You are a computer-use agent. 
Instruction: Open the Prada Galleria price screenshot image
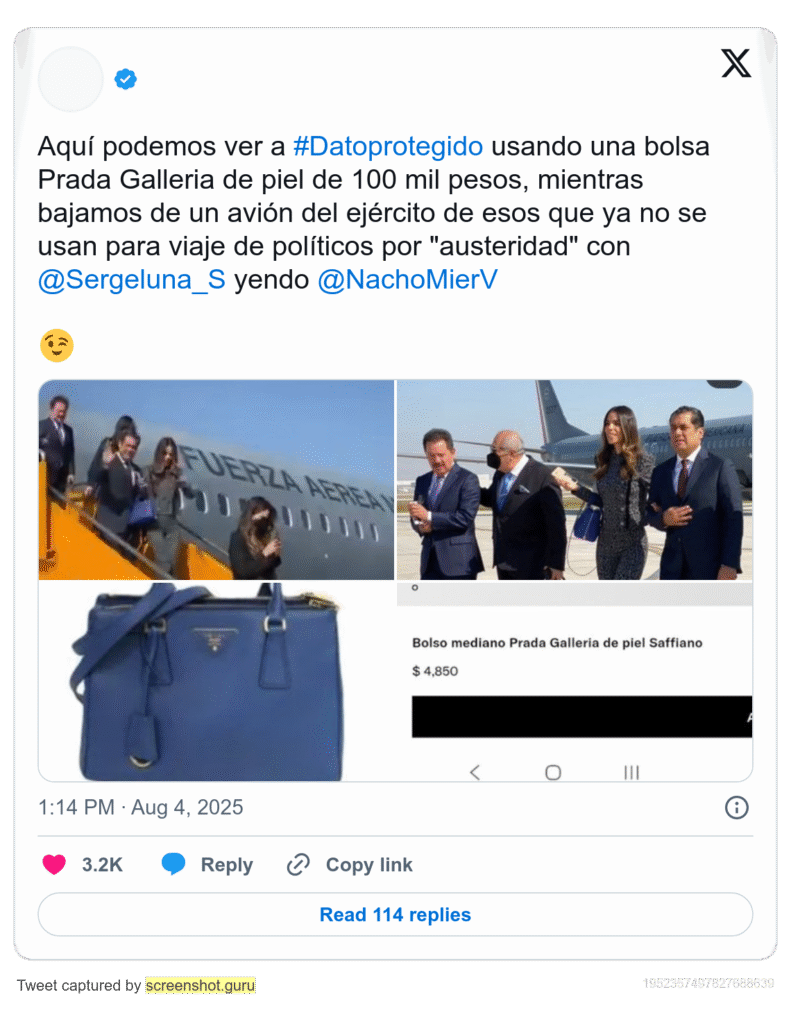(x=574, y=682)
